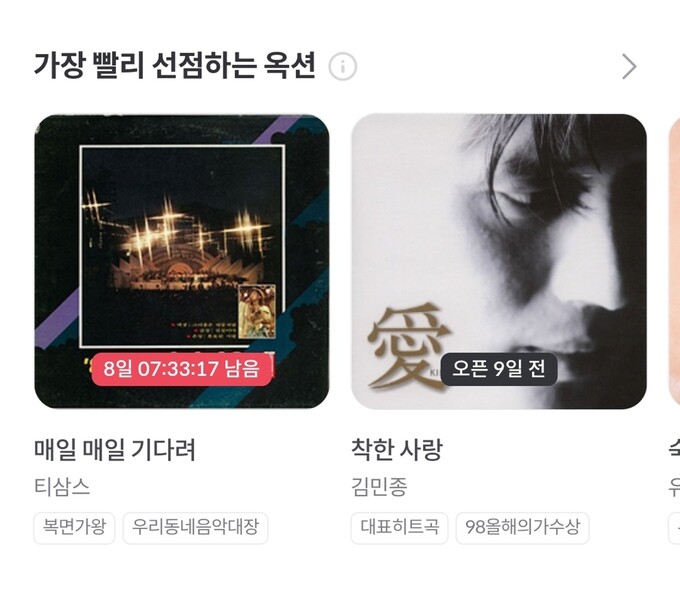
Task: Select the 복면가왕 tag
Action: click(74, 528)
